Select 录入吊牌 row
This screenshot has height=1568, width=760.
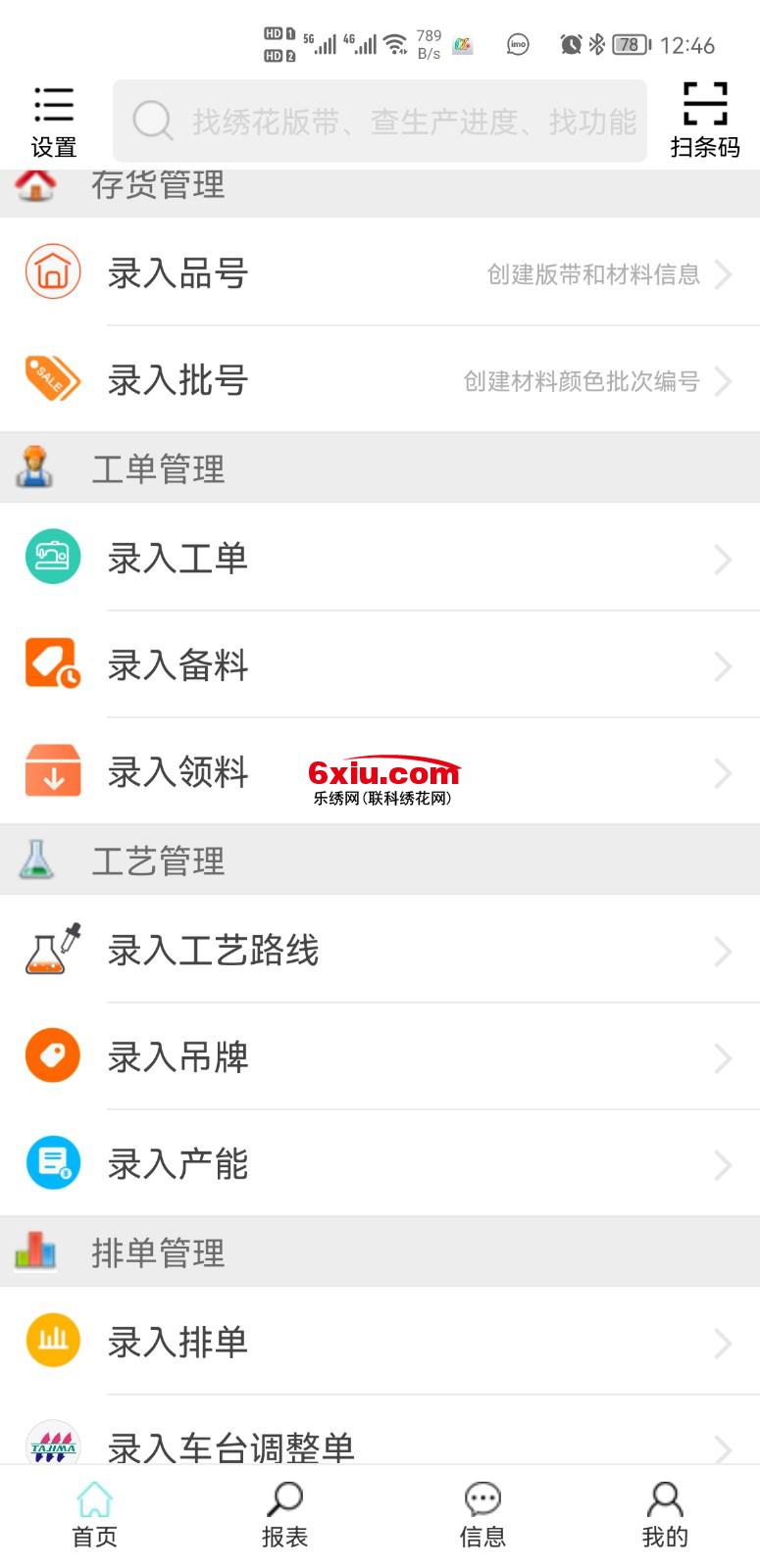380,1056
